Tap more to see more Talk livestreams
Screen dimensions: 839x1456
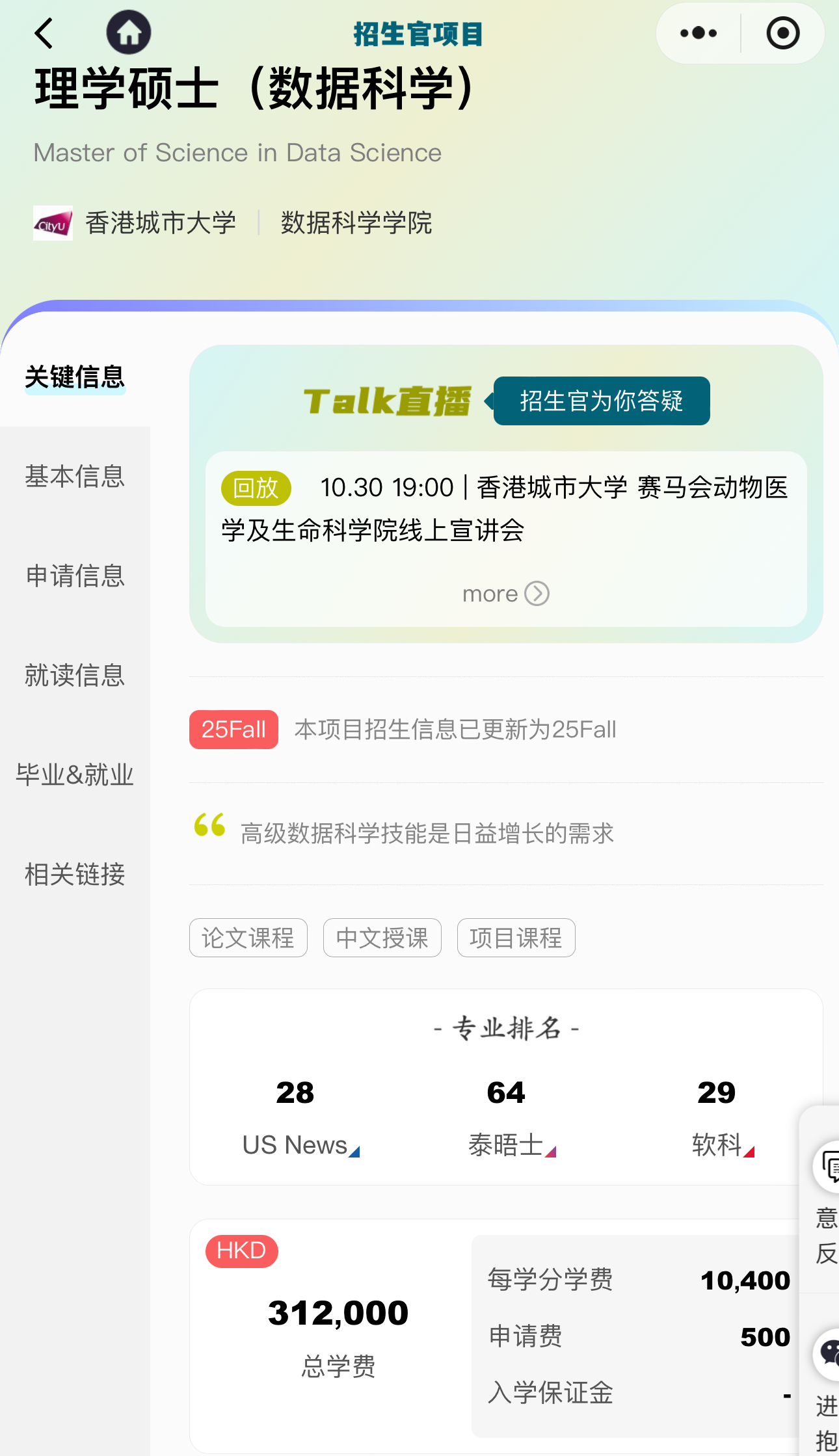click(x=505, y=594)
